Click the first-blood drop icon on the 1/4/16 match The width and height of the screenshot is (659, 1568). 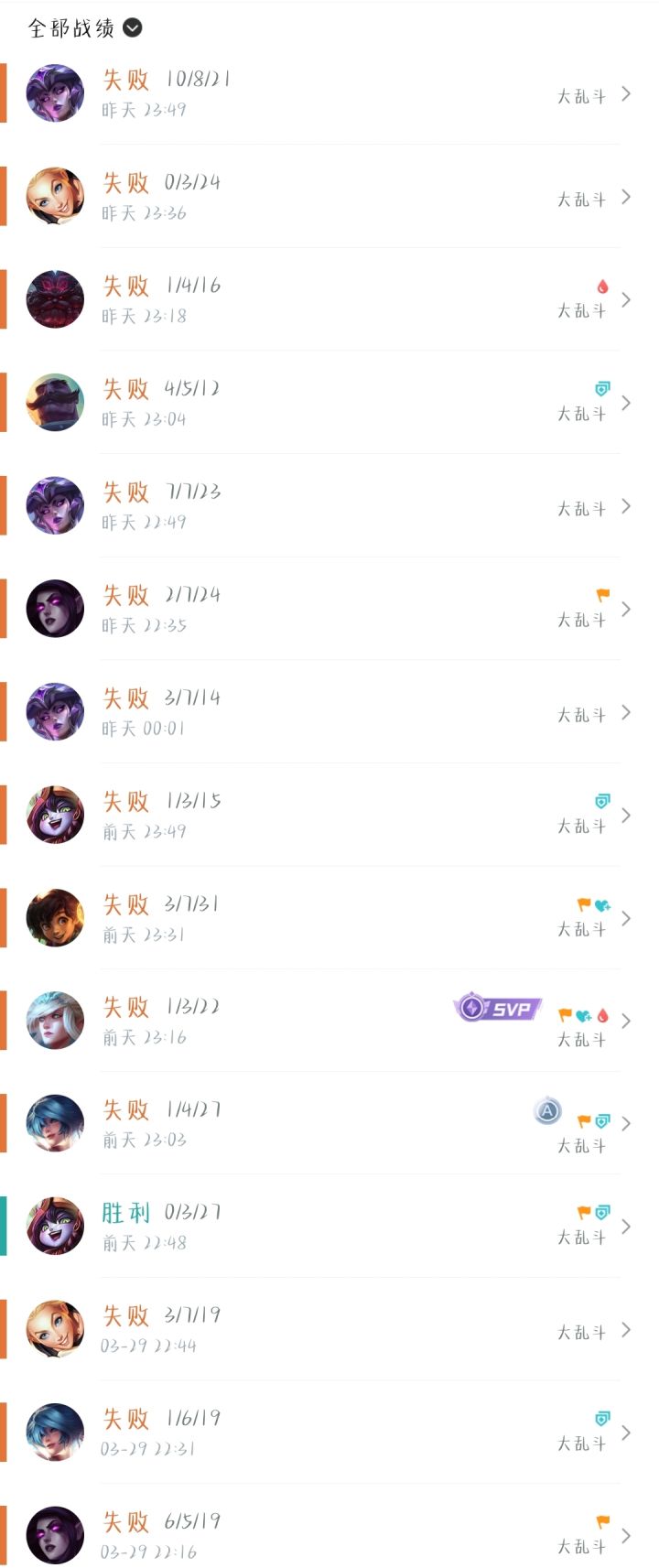pyautogui.click(x=602, y=287)
